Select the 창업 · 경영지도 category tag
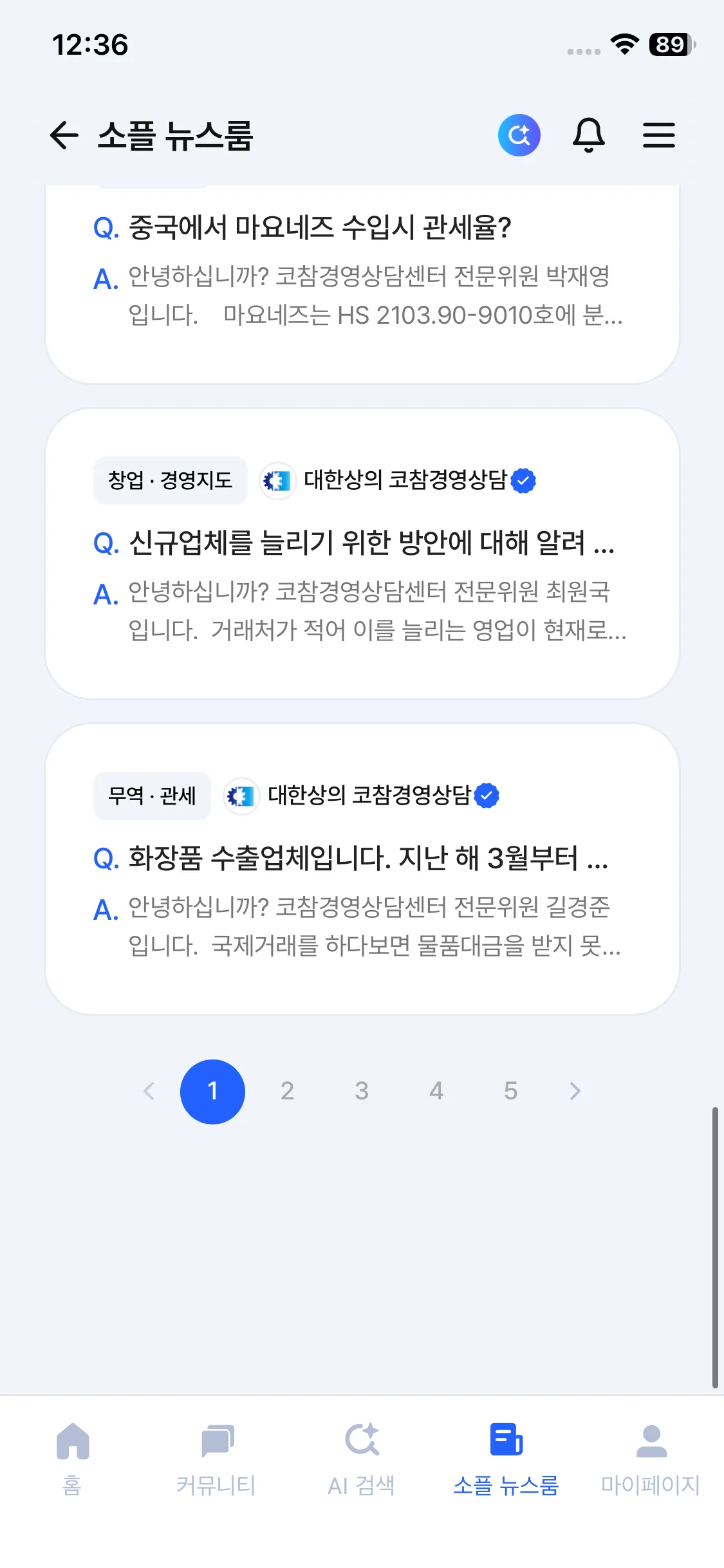Viewport: 724px width, 1568px height. pyautogui.click(x=171, y=480)
